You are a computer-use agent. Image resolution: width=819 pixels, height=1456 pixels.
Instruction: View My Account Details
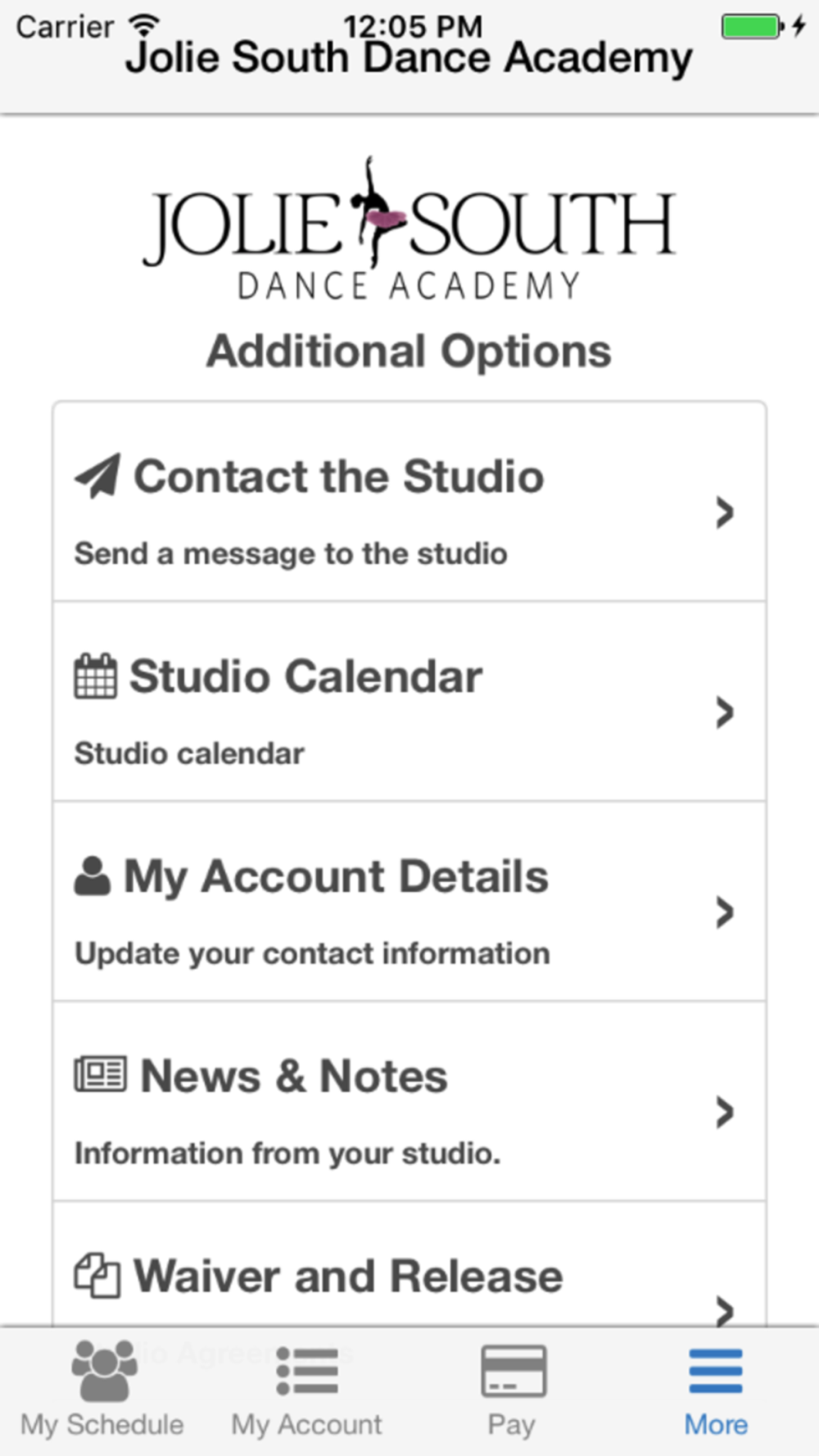click(409, 902)
